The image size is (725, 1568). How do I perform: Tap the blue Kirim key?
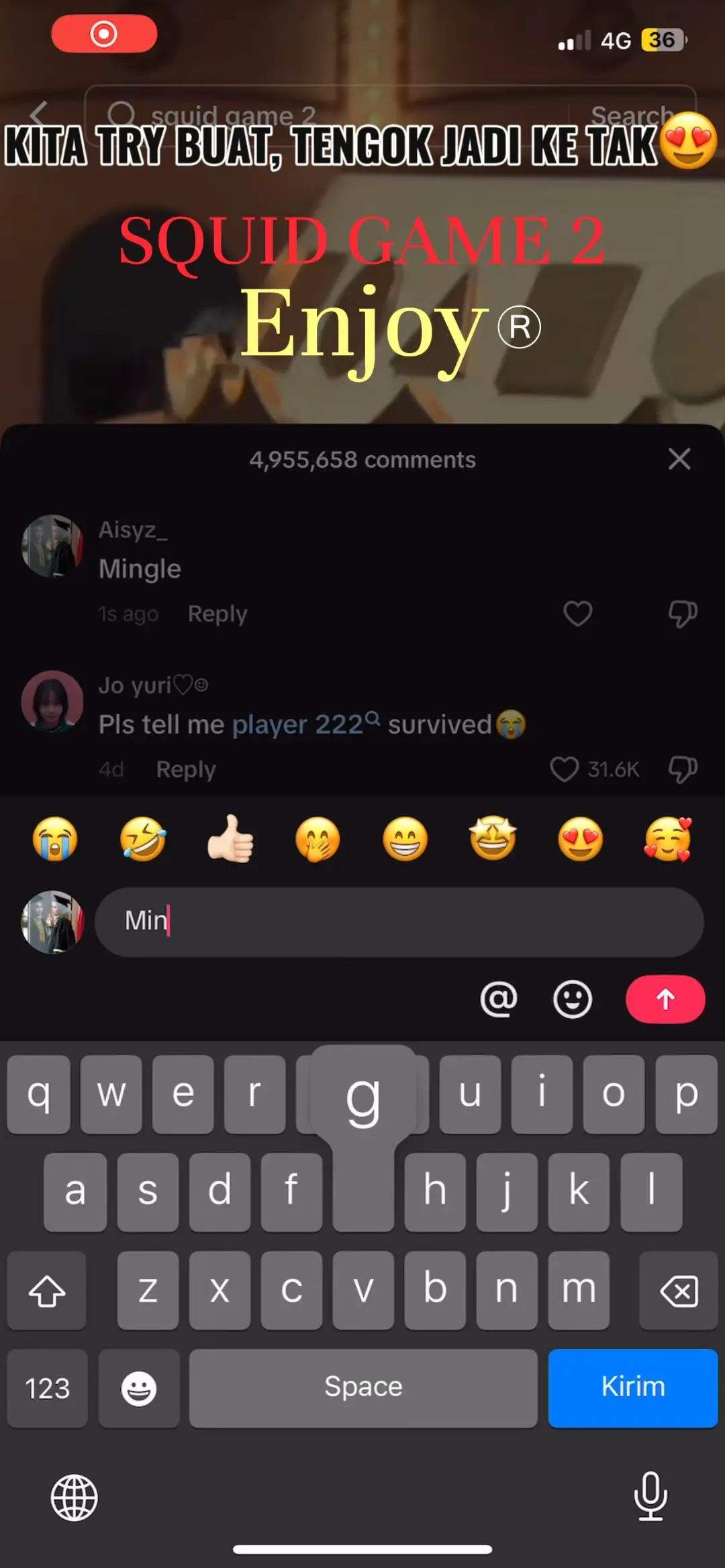pyautogui.click(x=632, y=1387)
